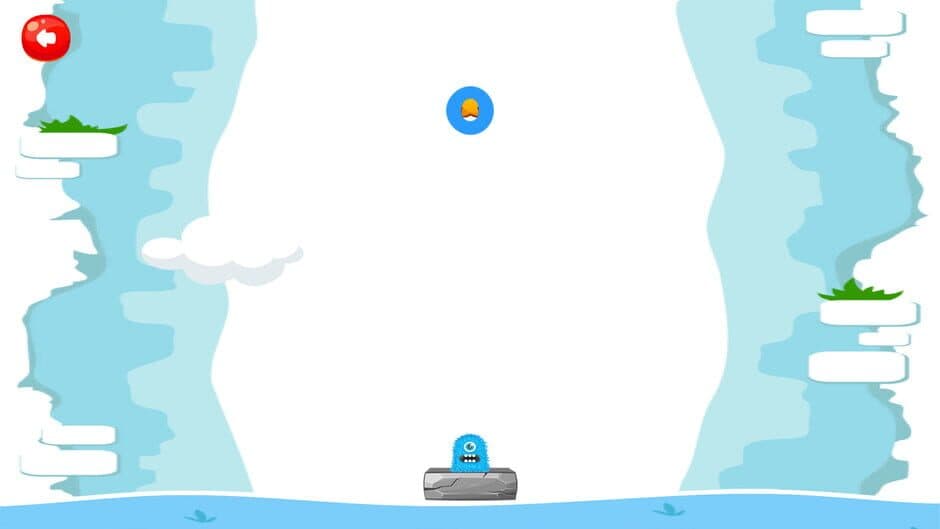Tap the red back arrow button

click(46, 38)
